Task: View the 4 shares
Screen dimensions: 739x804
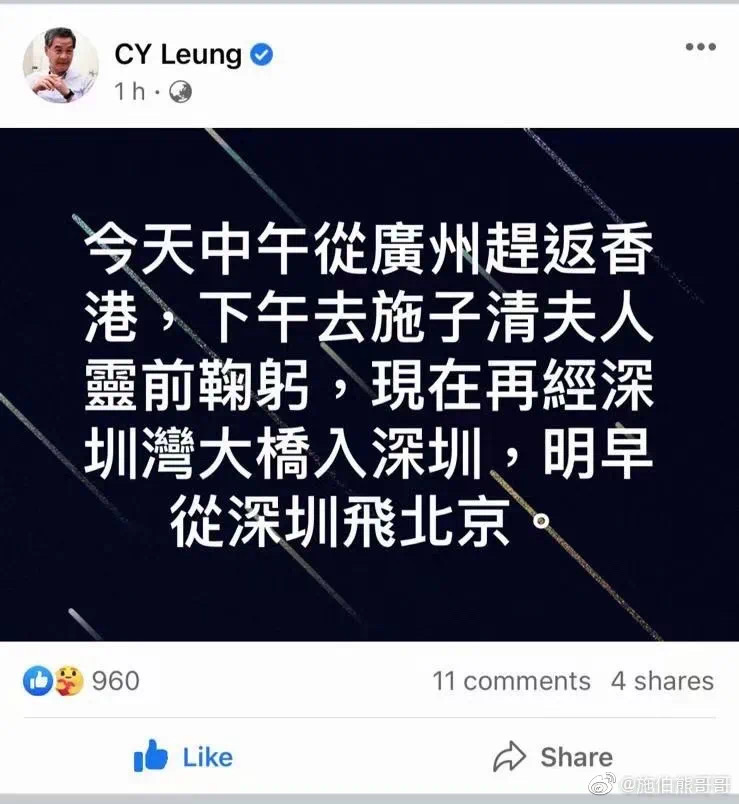Action: coord(662,681)
